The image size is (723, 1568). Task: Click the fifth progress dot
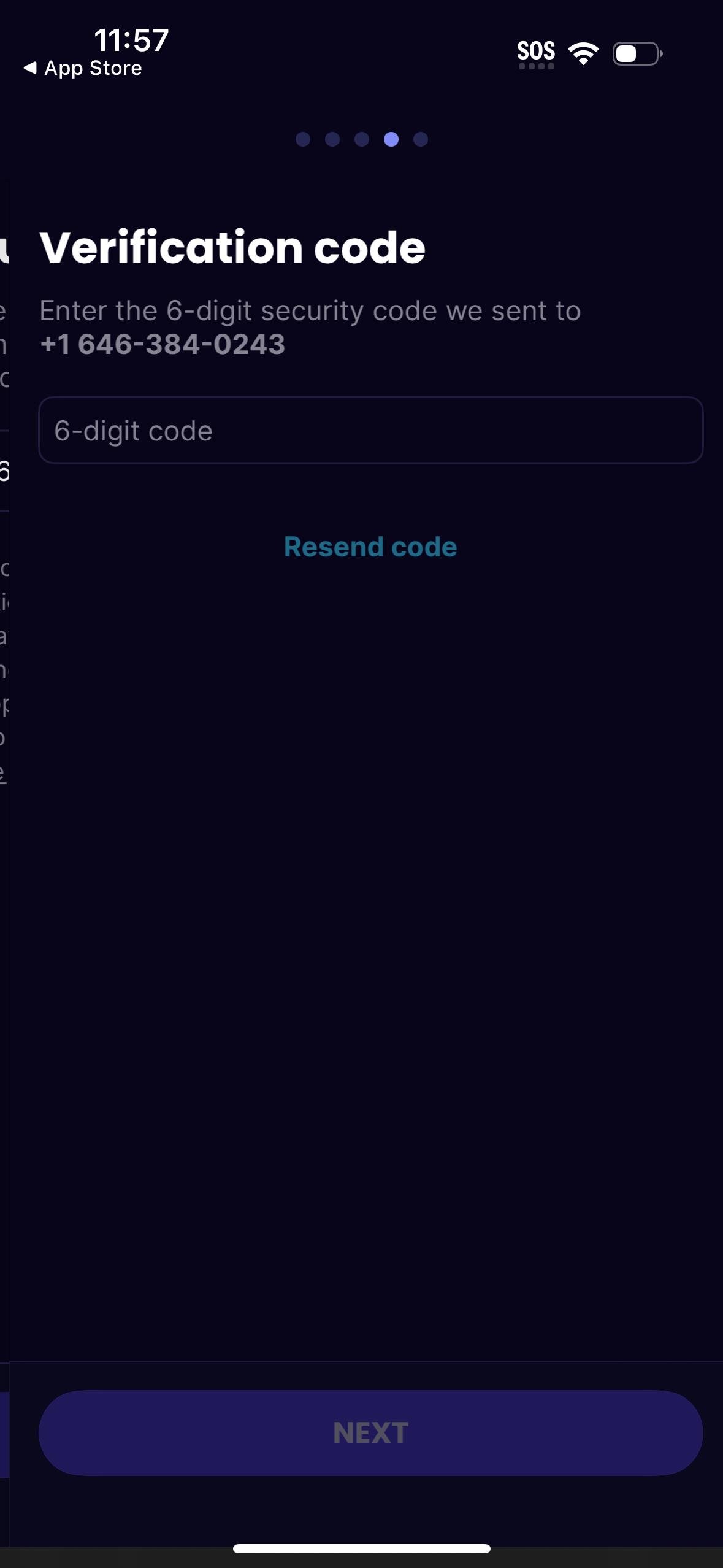[x=420, y=139]
